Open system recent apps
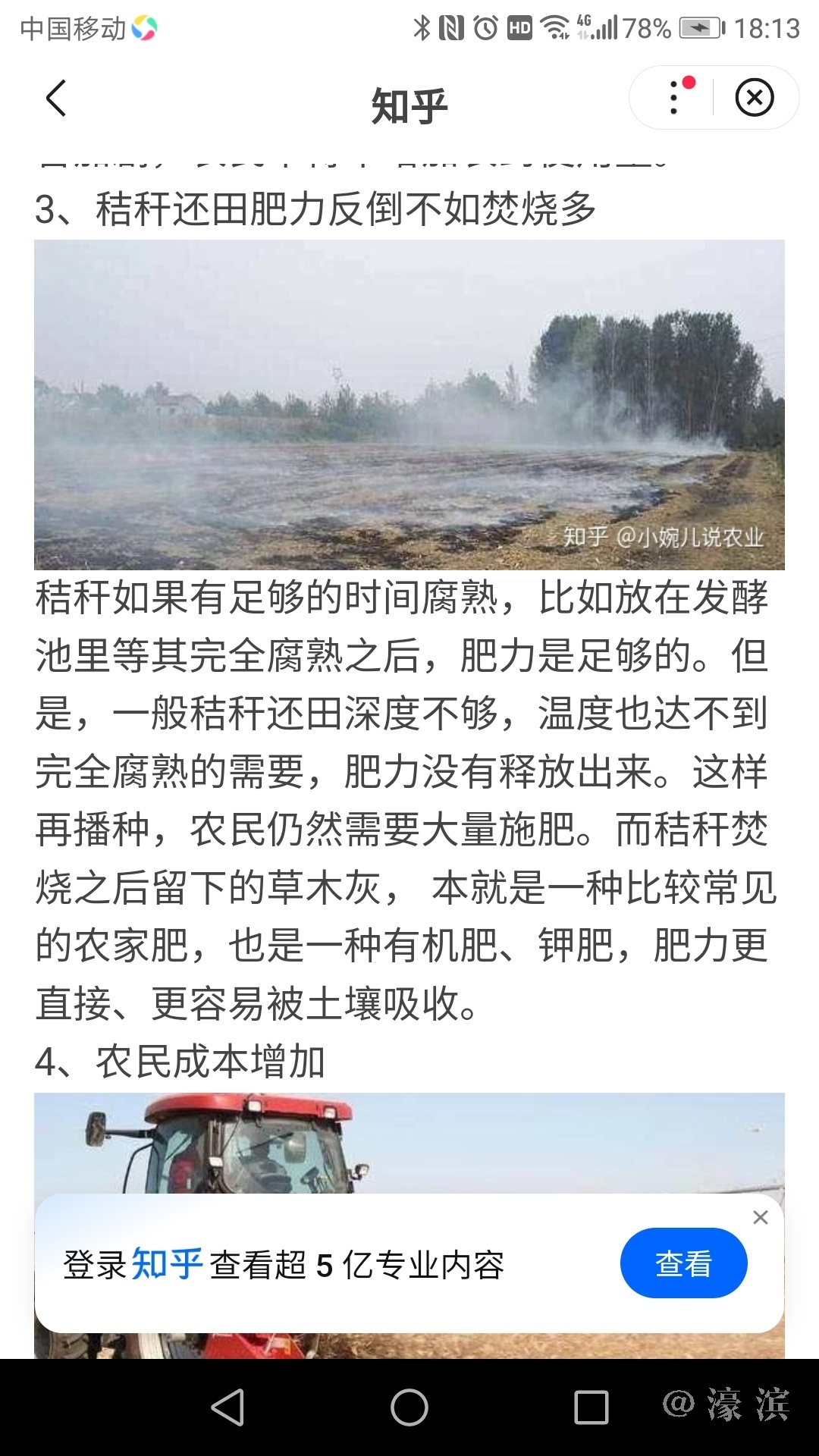 (591, 1408)
